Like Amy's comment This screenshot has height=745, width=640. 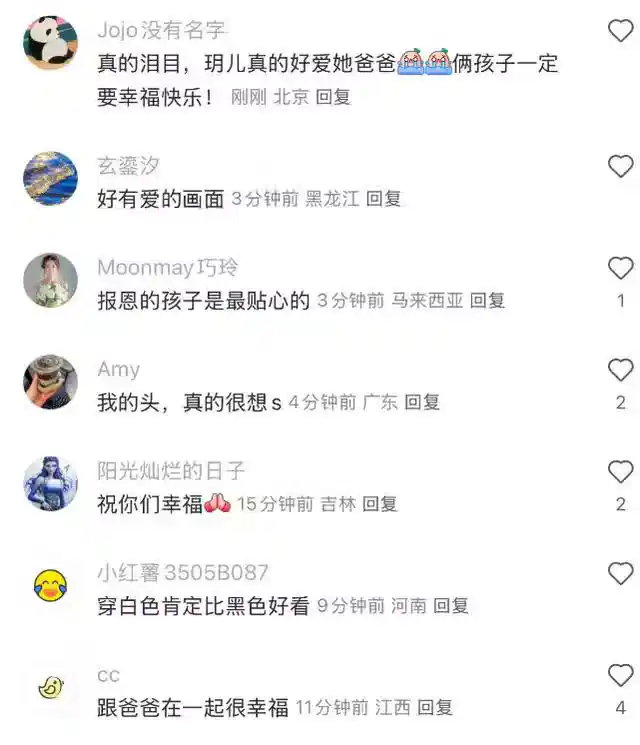pyautogui.click(x=621, y=370)
